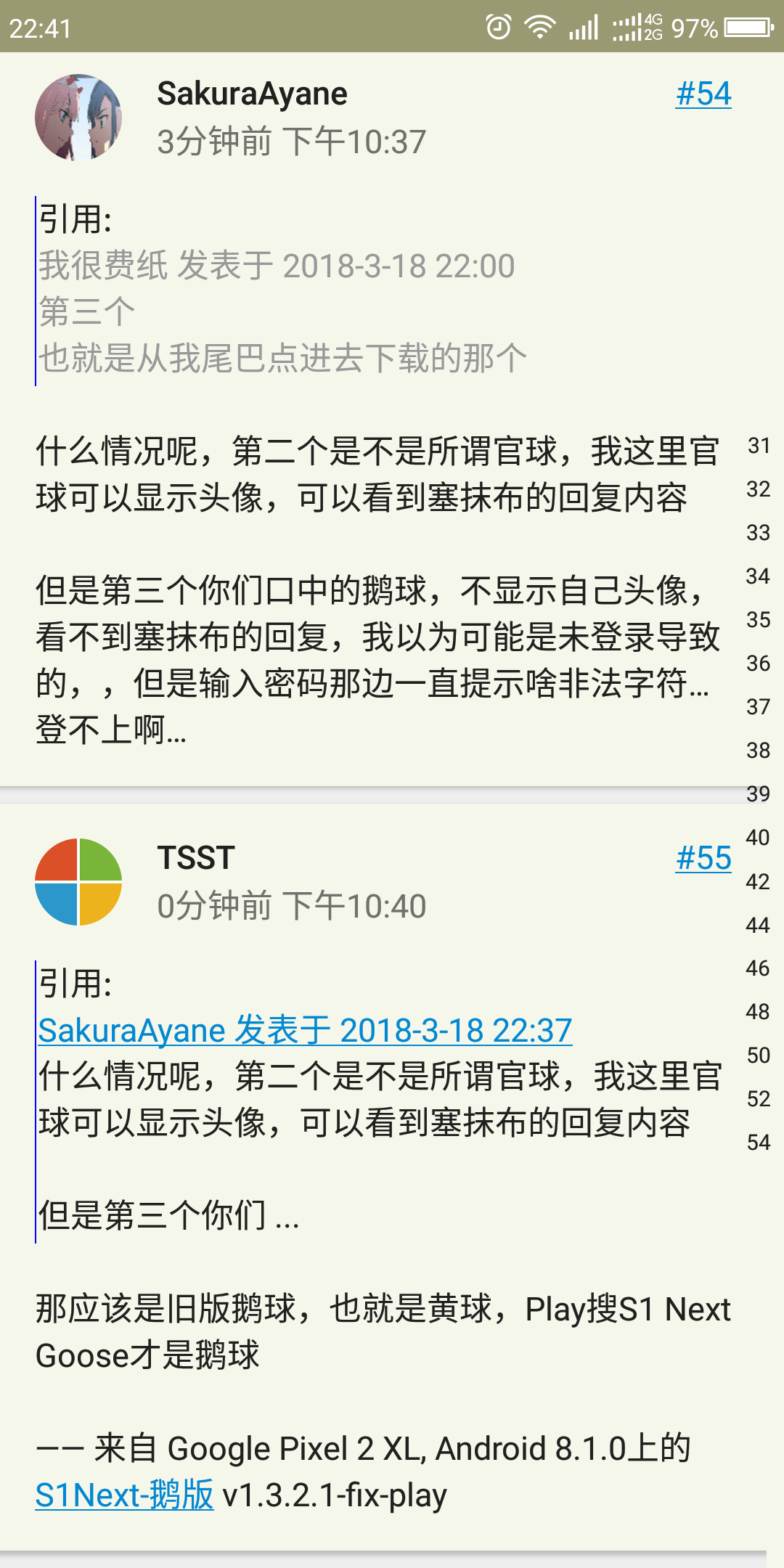Jump to floor 40 in scroll index
Image resolution: width=784 pixels, height=1568 pixels.
(x=758, y=838)
